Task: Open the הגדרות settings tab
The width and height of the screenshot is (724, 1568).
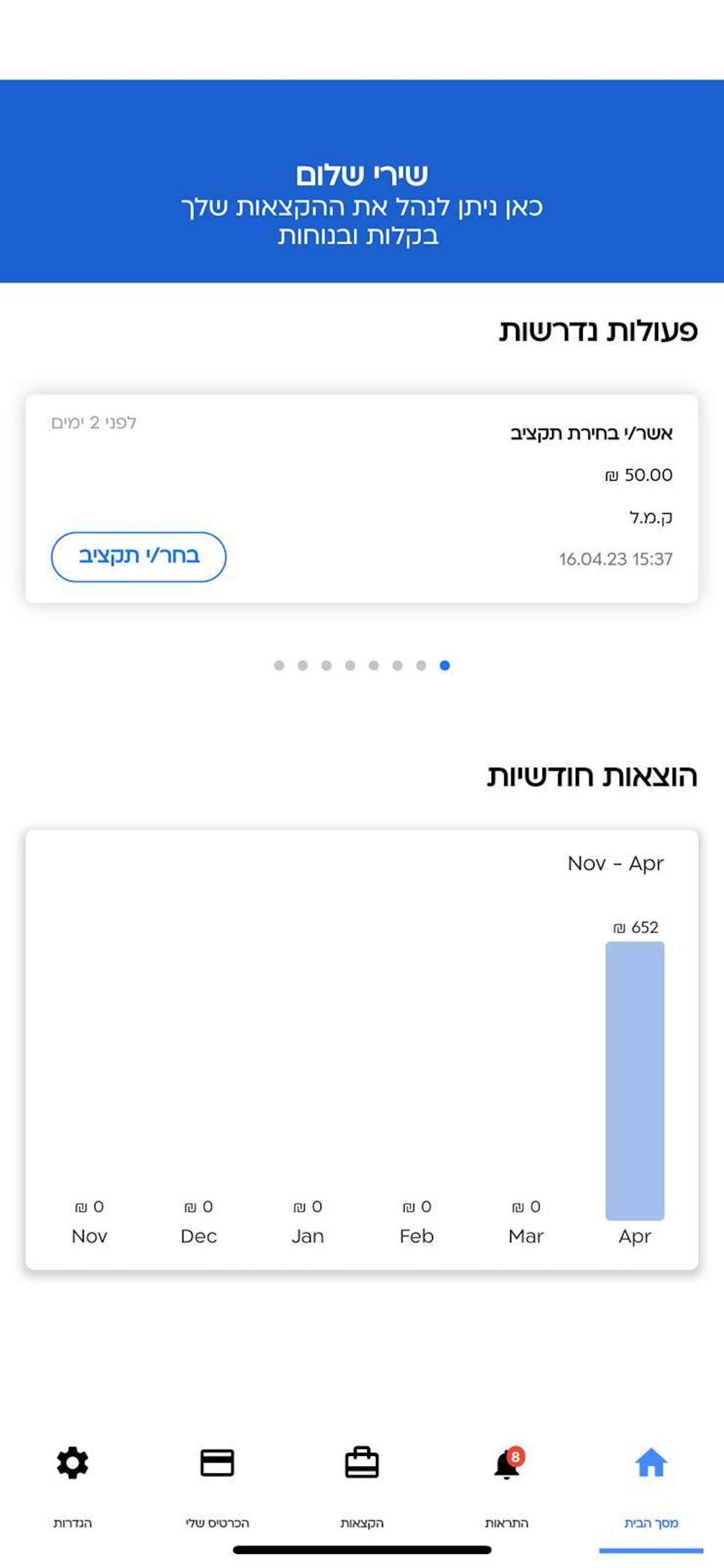Action: (72, 1484)
